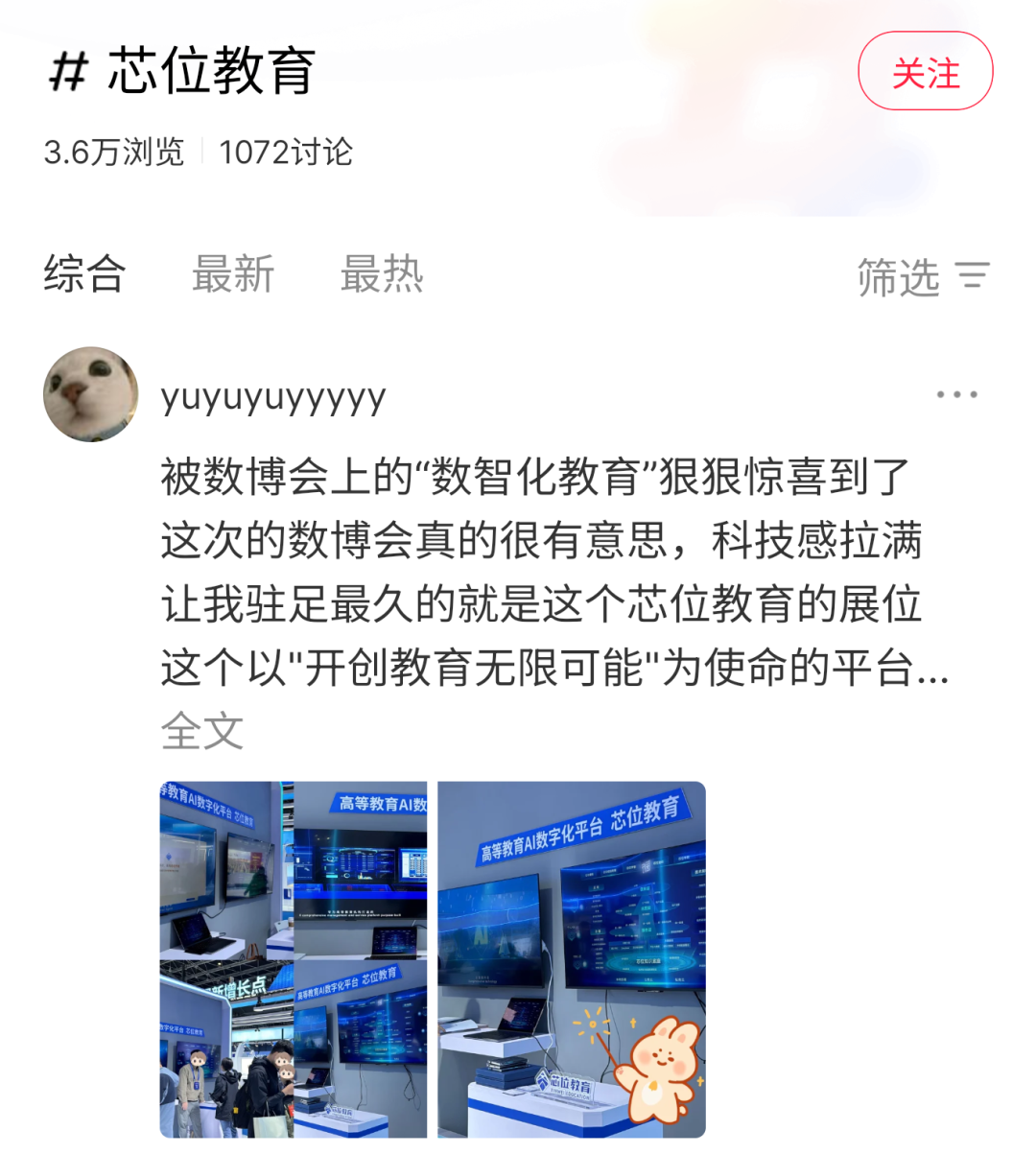Switch to the 最热 tab

(x=382, y=274)
